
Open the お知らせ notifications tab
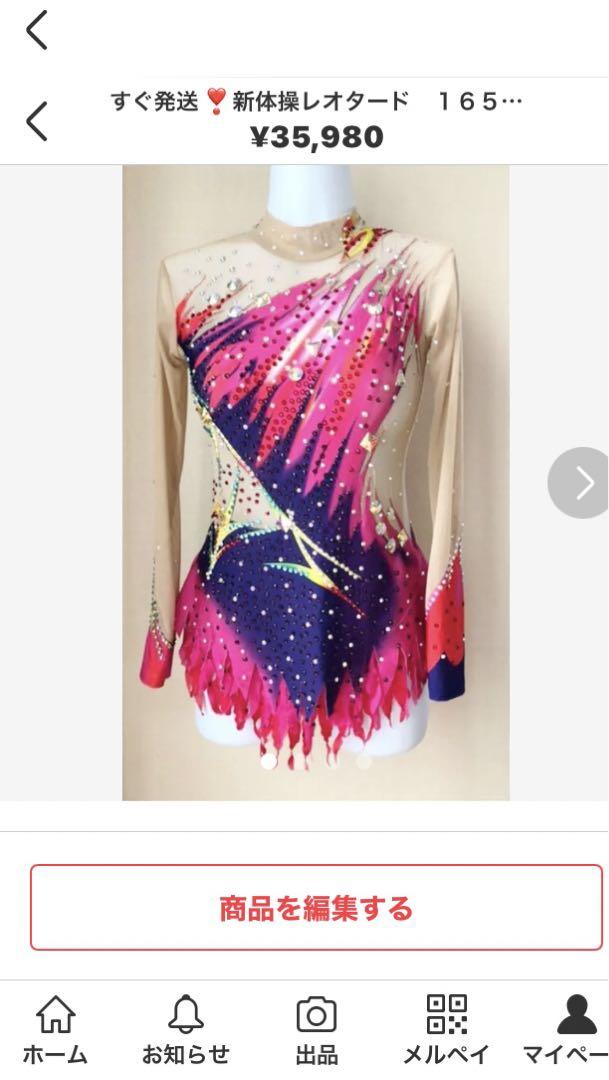186,1030
